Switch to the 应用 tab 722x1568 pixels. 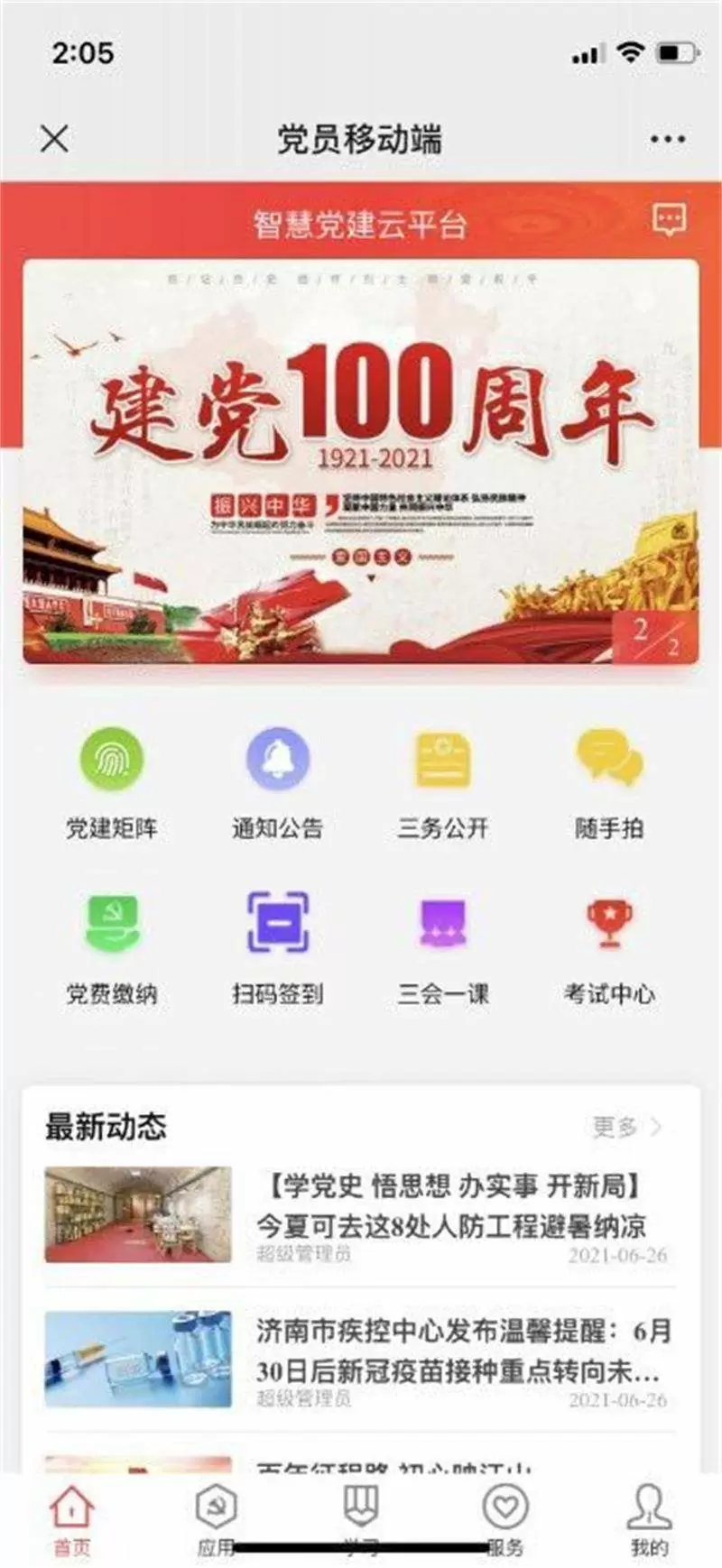217,1520
